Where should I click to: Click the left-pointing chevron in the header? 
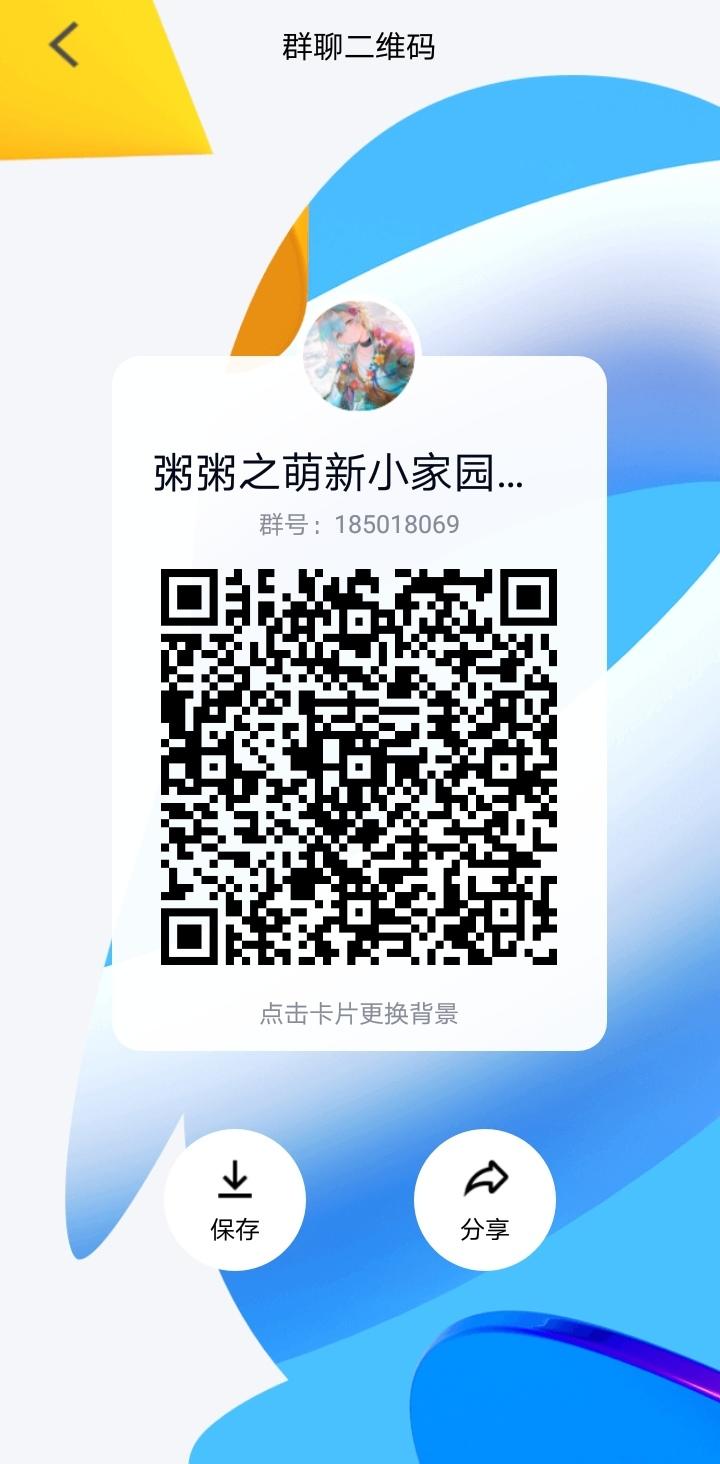(x=63, y=44)
